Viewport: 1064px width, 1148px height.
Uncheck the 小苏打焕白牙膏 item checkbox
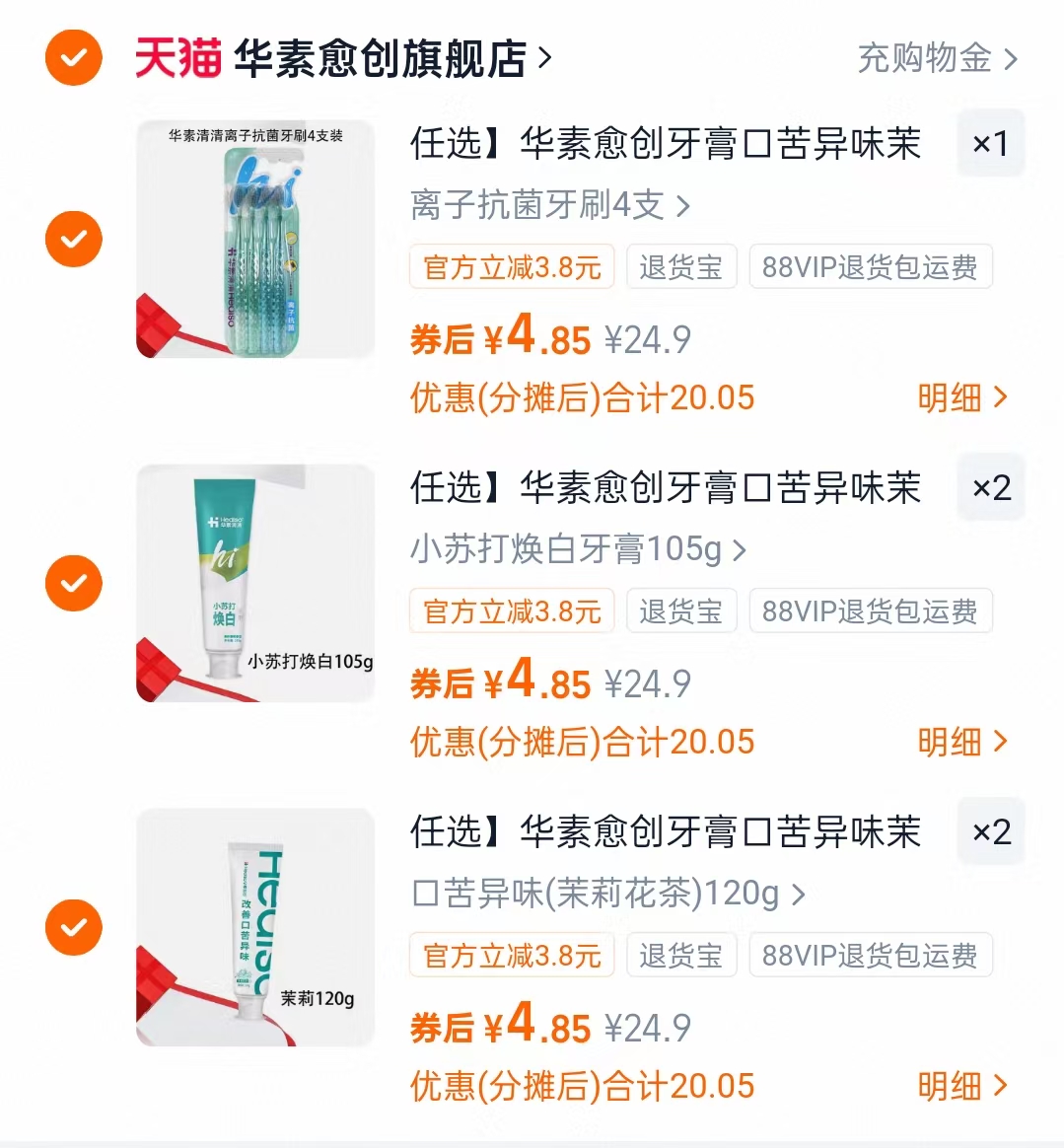73,583
